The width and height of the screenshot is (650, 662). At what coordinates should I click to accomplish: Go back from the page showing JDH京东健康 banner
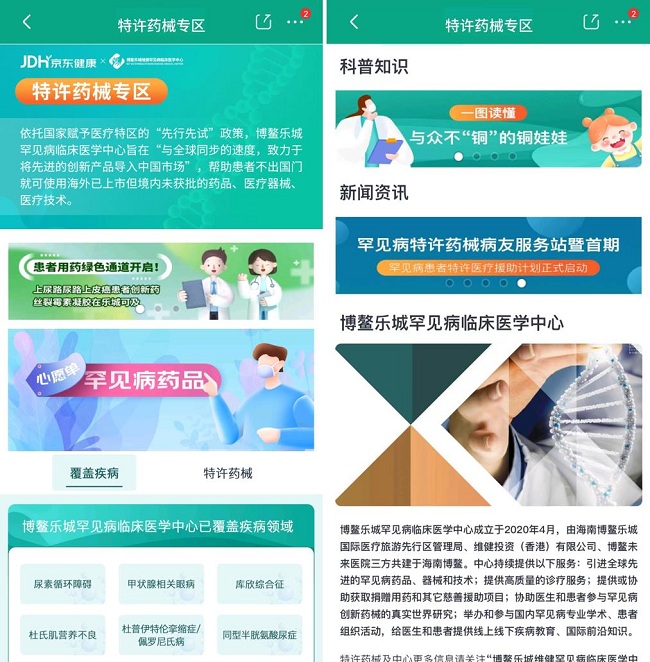[x=27, y=22]
